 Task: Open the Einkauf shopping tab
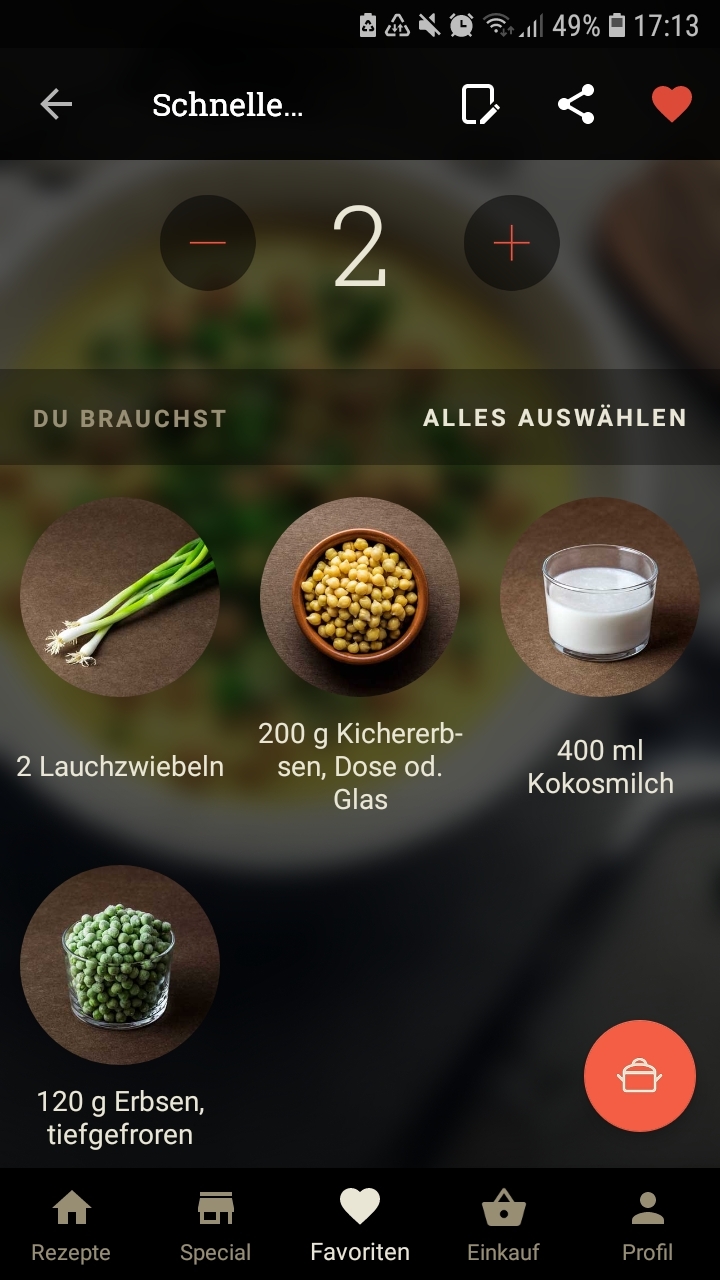[503, 1225]
